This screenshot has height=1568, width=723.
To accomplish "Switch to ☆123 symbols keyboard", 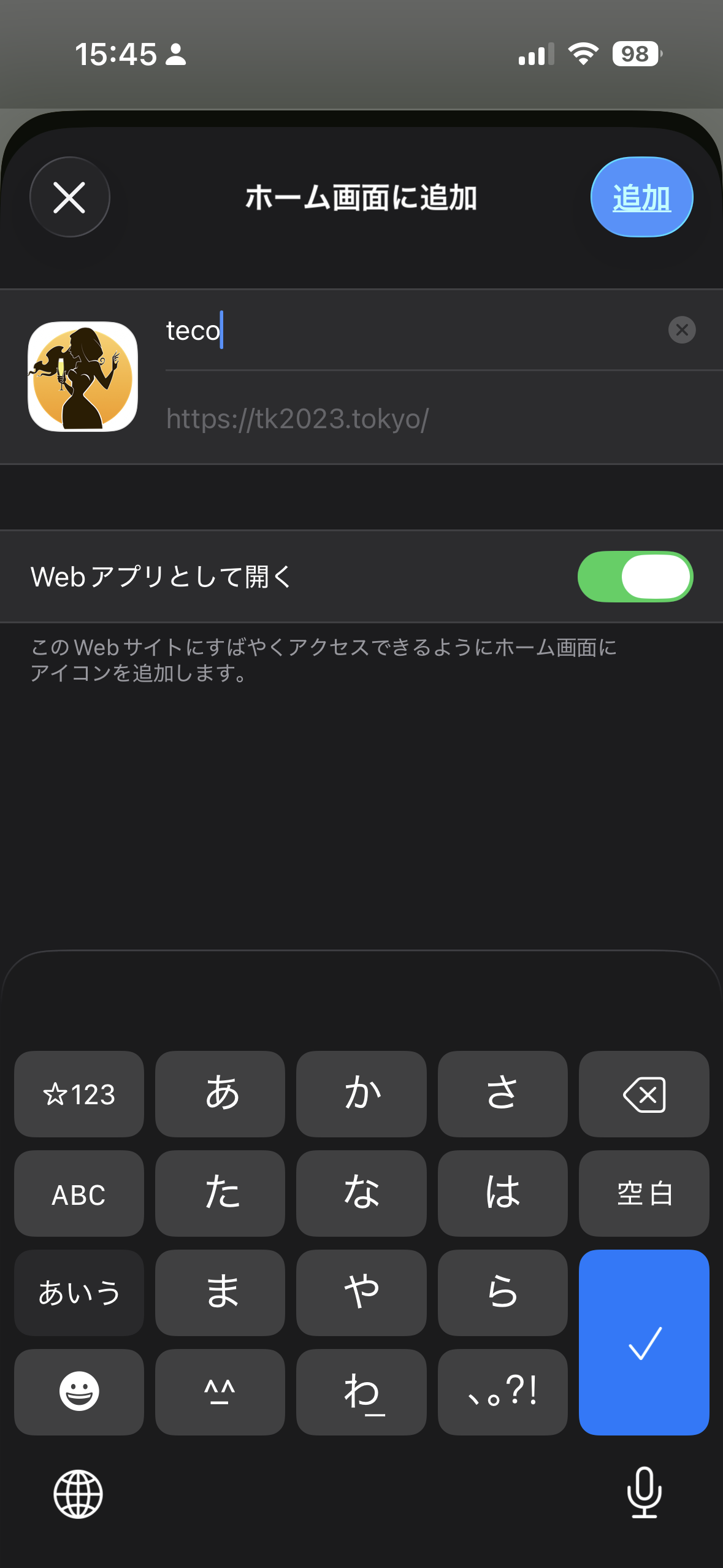I will [x=79, y=1094].
